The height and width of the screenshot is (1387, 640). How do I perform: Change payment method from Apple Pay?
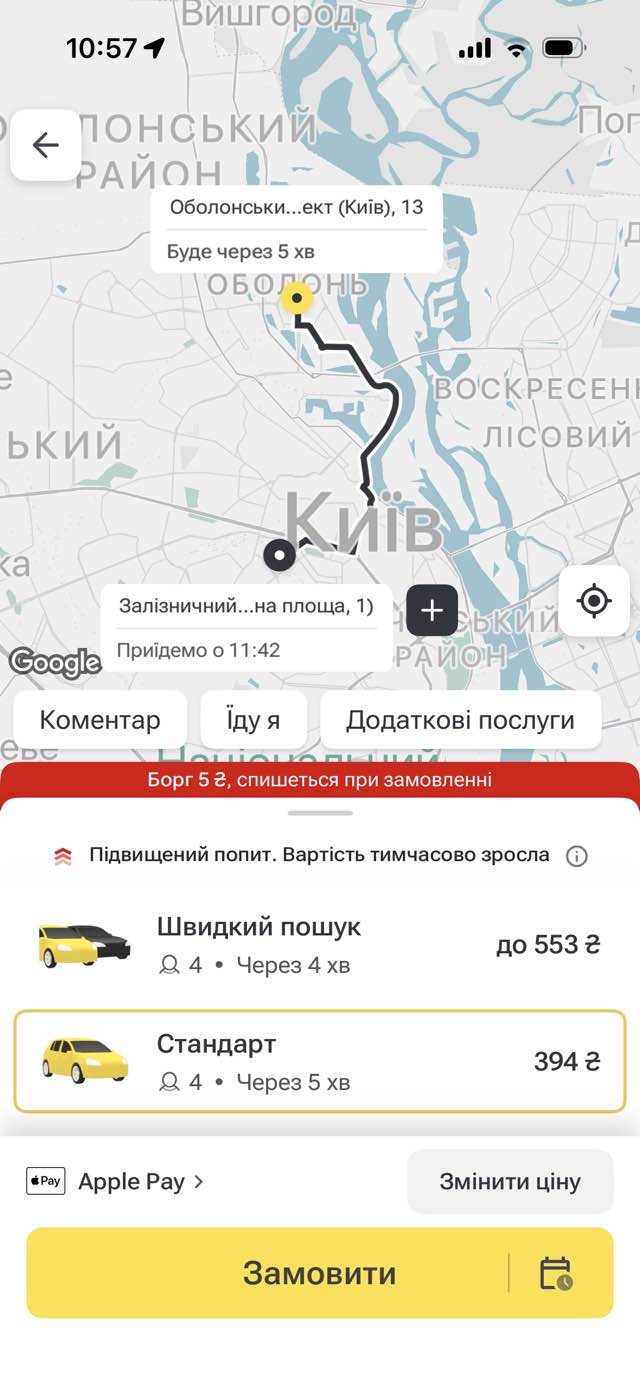coord(116,1181)
